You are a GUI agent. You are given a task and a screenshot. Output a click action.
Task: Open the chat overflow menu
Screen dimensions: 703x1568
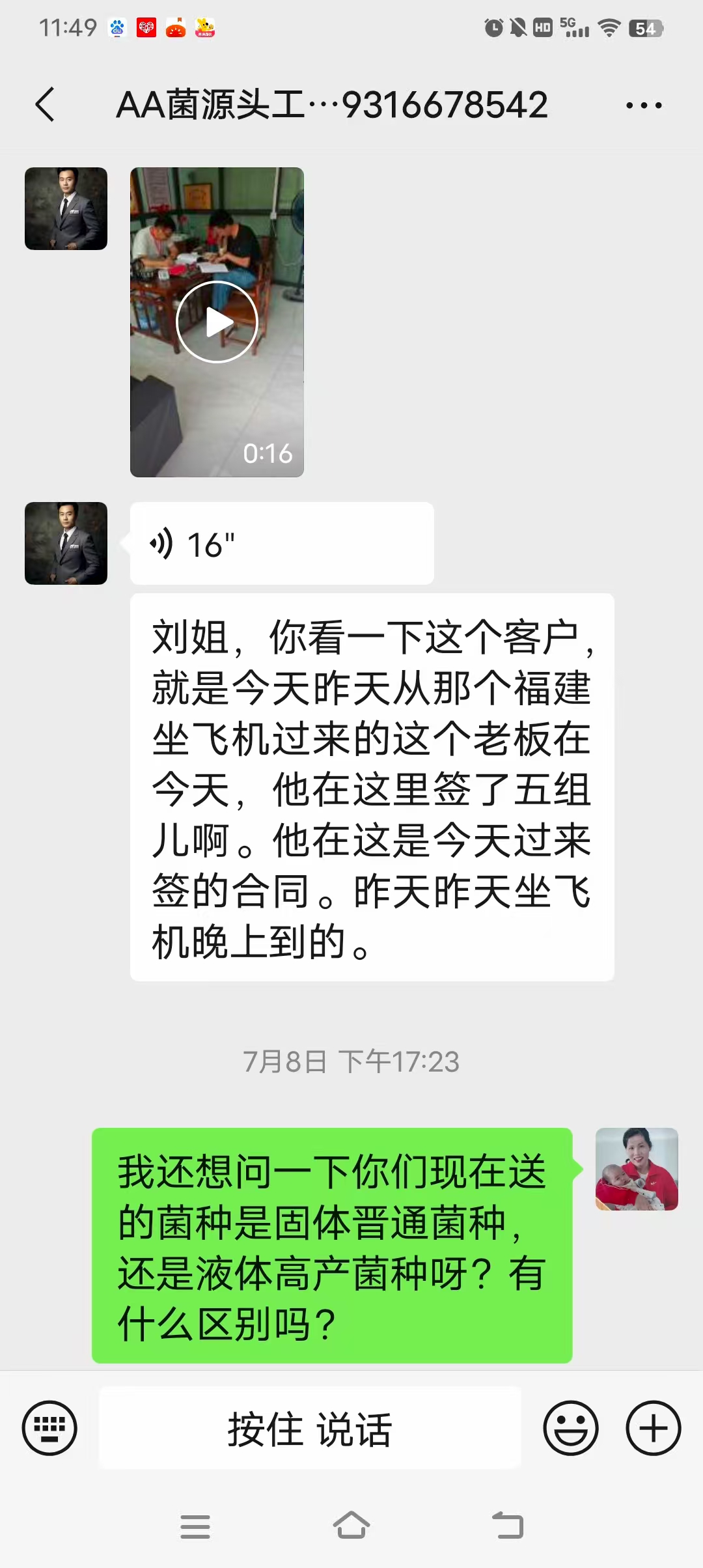643,105
